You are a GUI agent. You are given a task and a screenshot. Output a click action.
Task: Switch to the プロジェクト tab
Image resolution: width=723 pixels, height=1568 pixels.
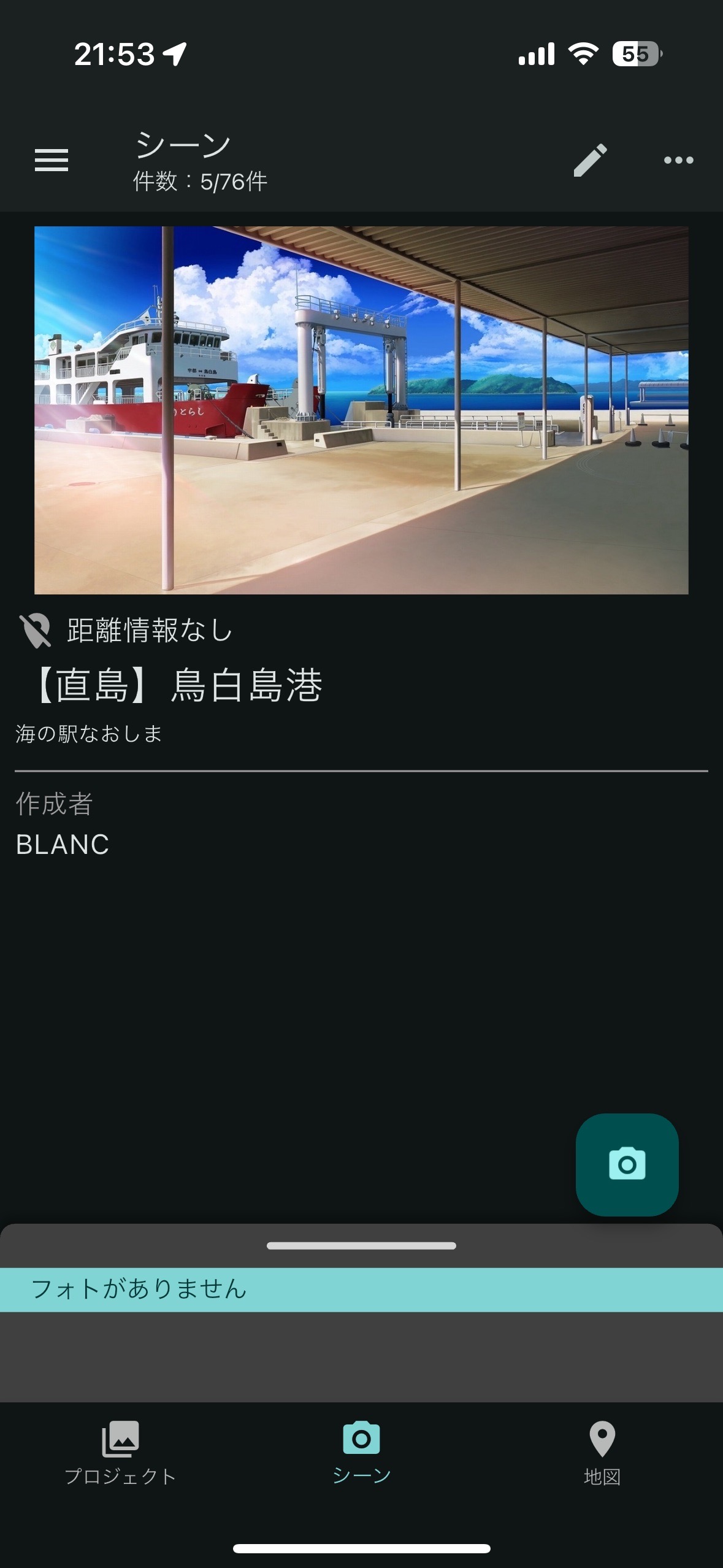(x=120, y=1453)
